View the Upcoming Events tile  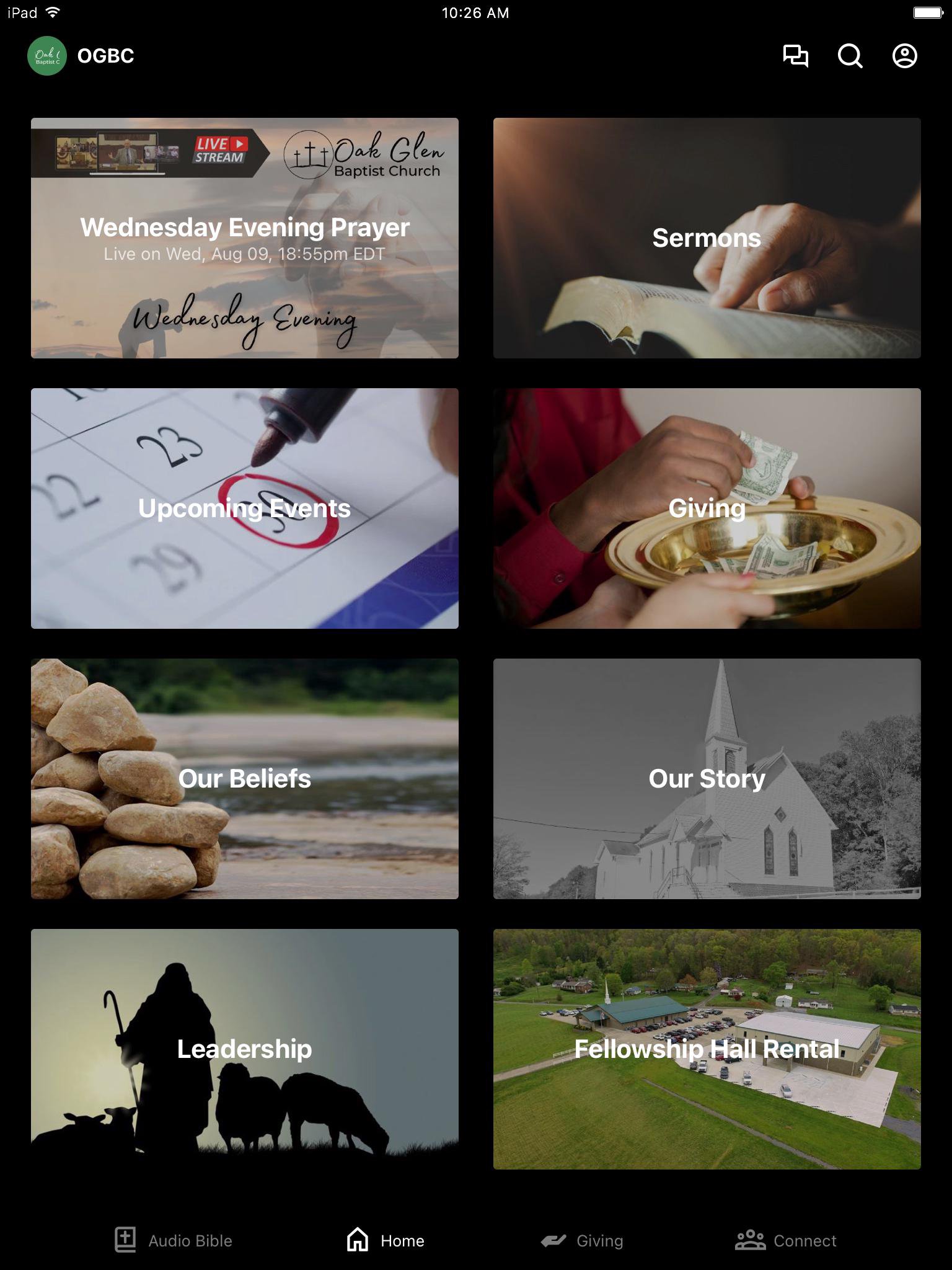click(x=245, y=508)
